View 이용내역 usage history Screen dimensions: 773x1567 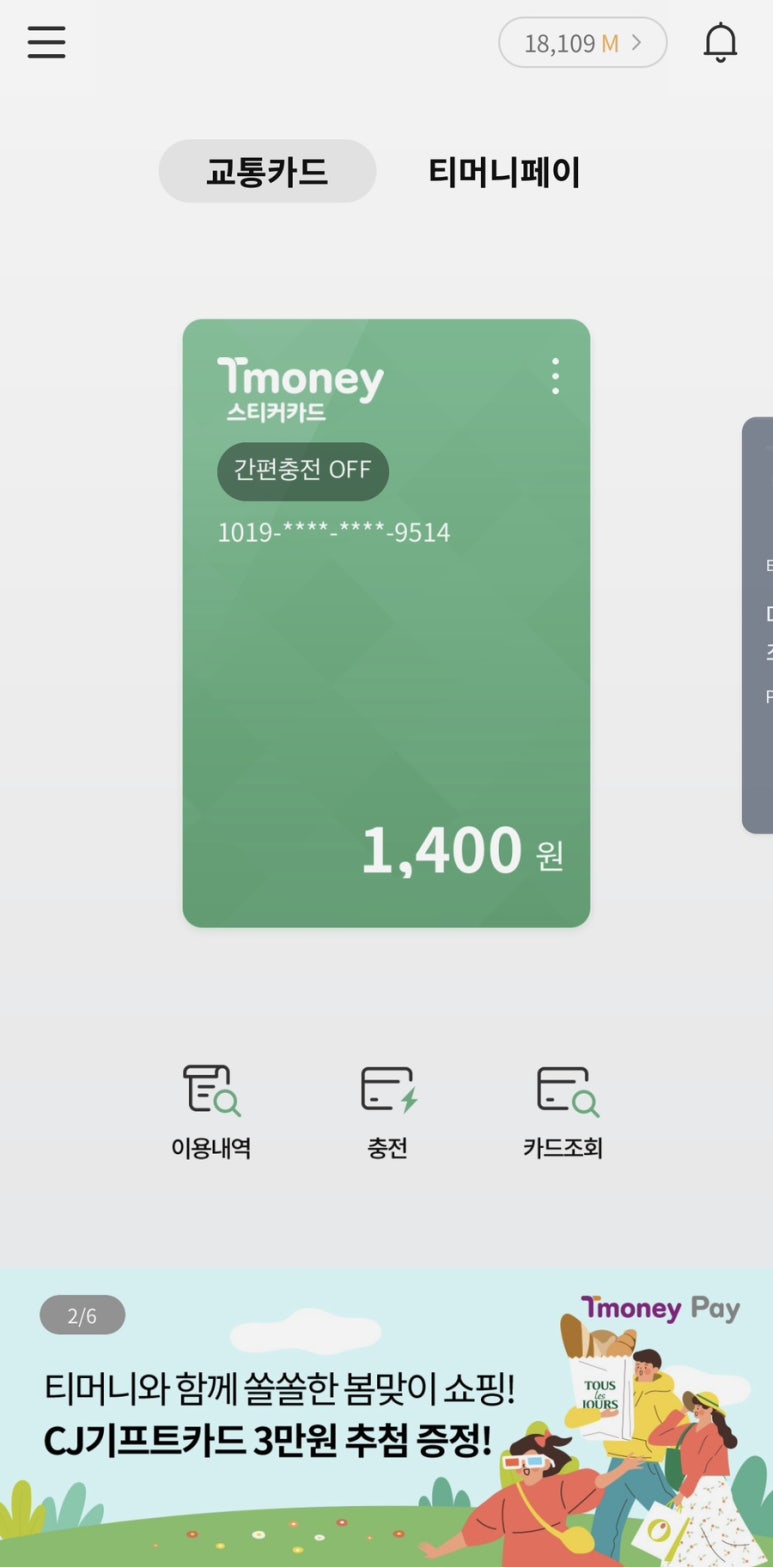tap(211, 1110)
